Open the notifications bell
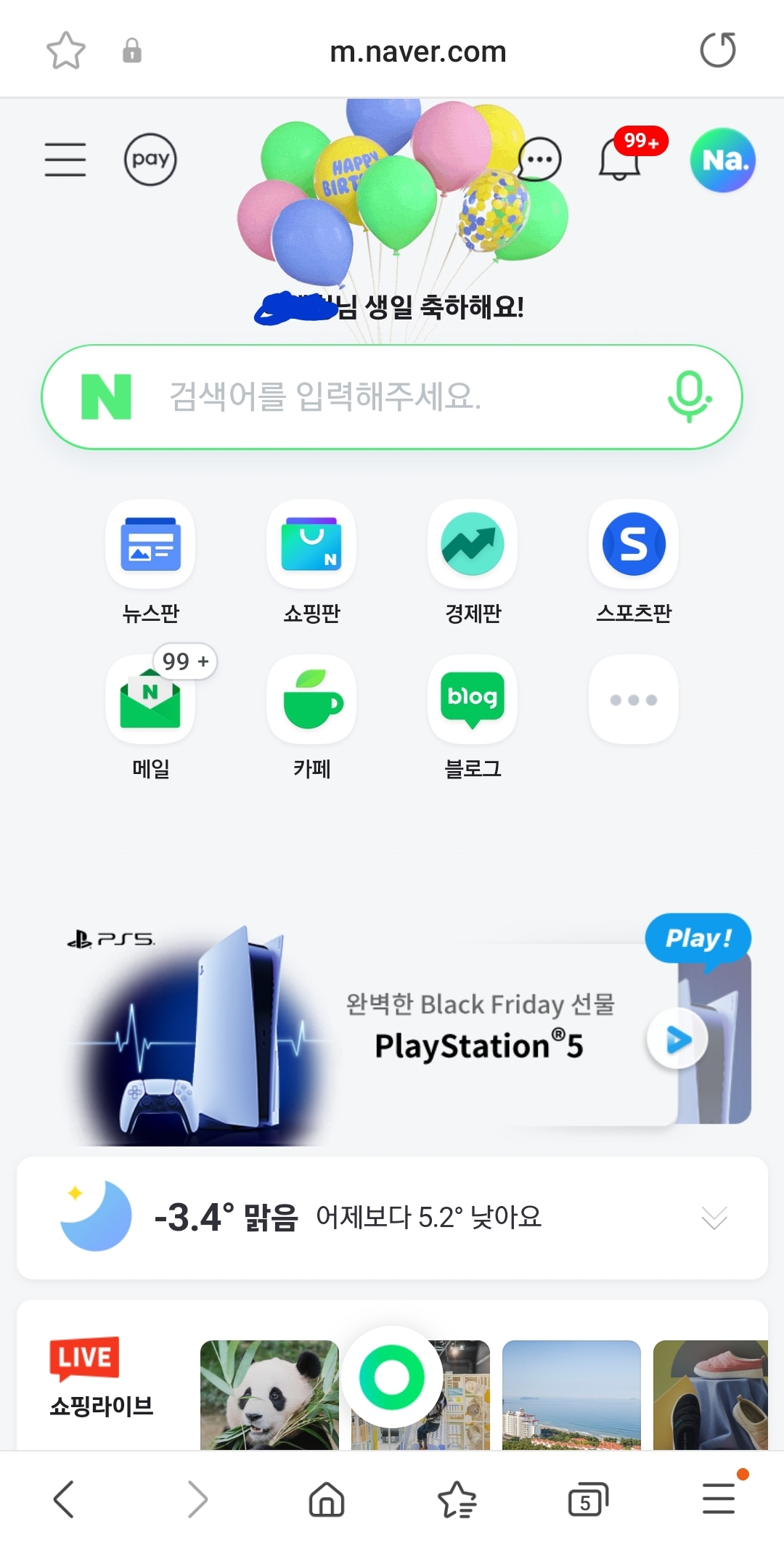This screenshot has width=784, height=1548. [x=619, y=159]
